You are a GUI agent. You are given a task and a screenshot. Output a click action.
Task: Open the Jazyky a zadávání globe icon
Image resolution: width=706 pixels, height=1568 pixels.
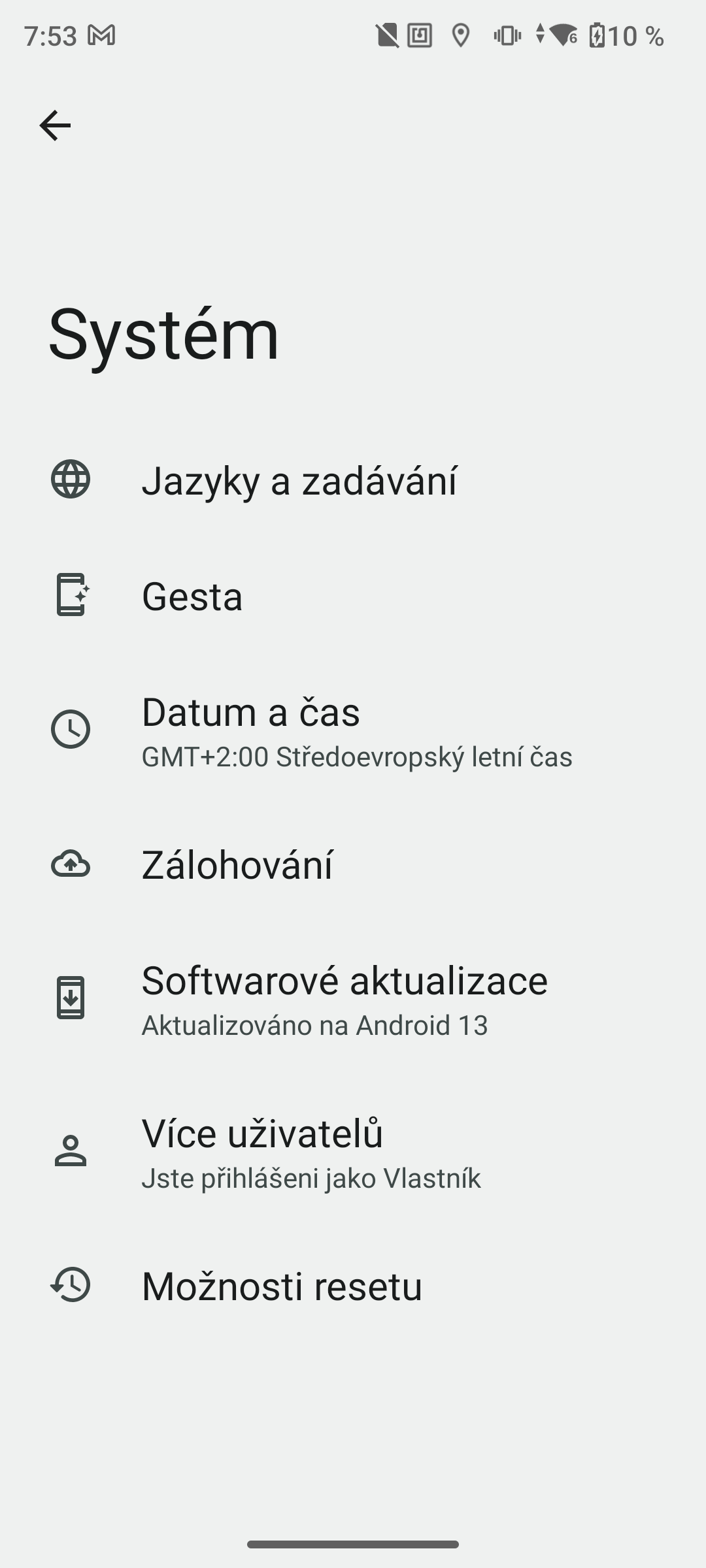(x=70, y=482)
